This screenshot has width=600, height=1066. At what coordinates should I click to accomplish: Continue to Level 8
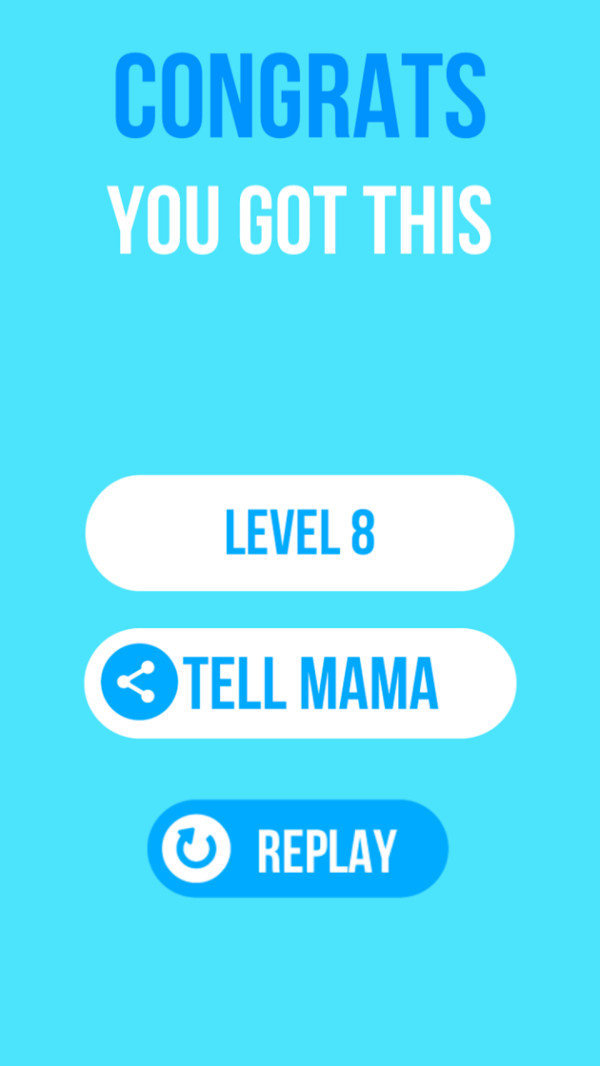(x=300, y=533)
